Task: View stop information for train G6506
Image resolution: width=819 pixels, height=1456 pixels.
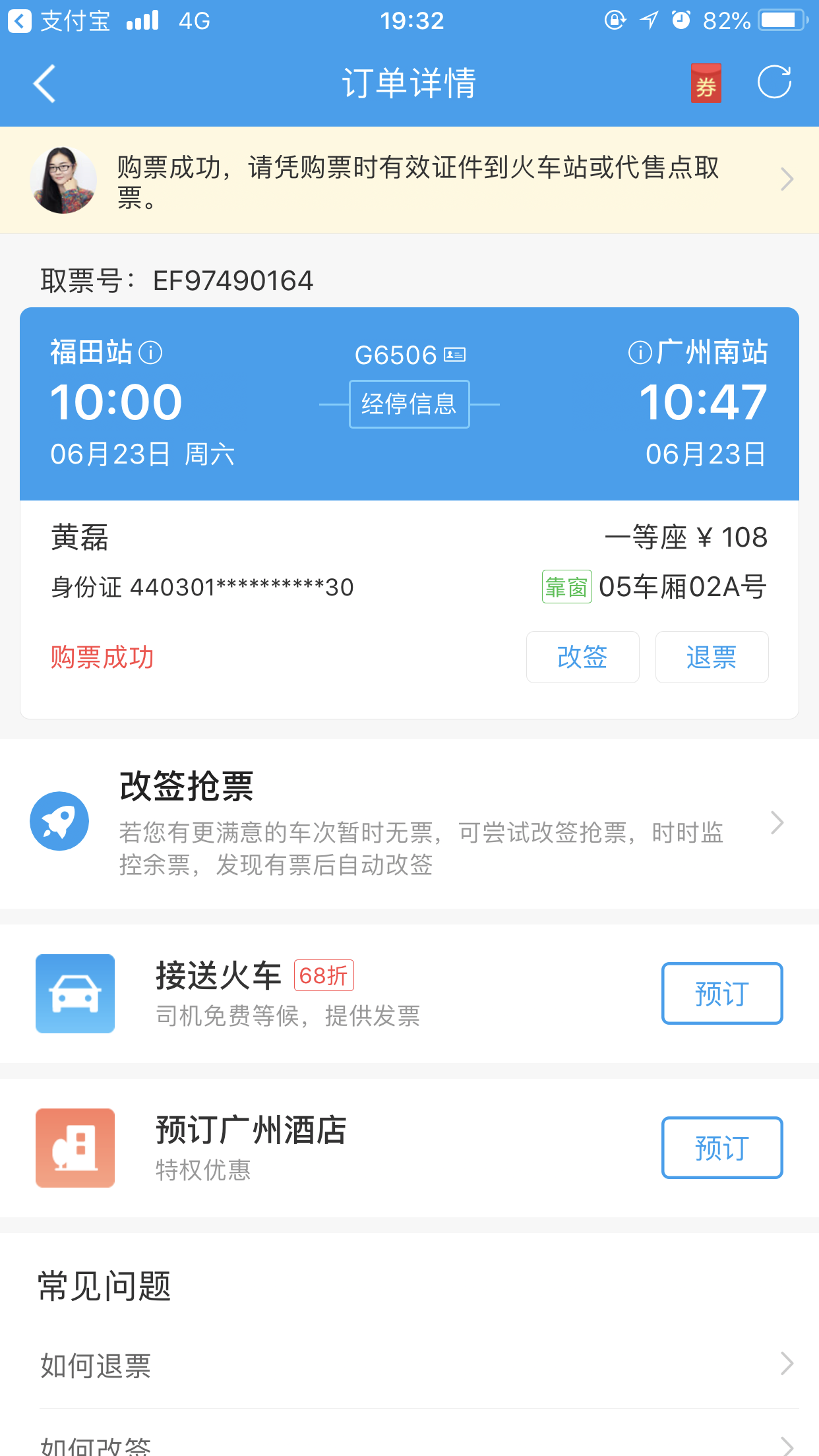Action: tap(409, 404)
